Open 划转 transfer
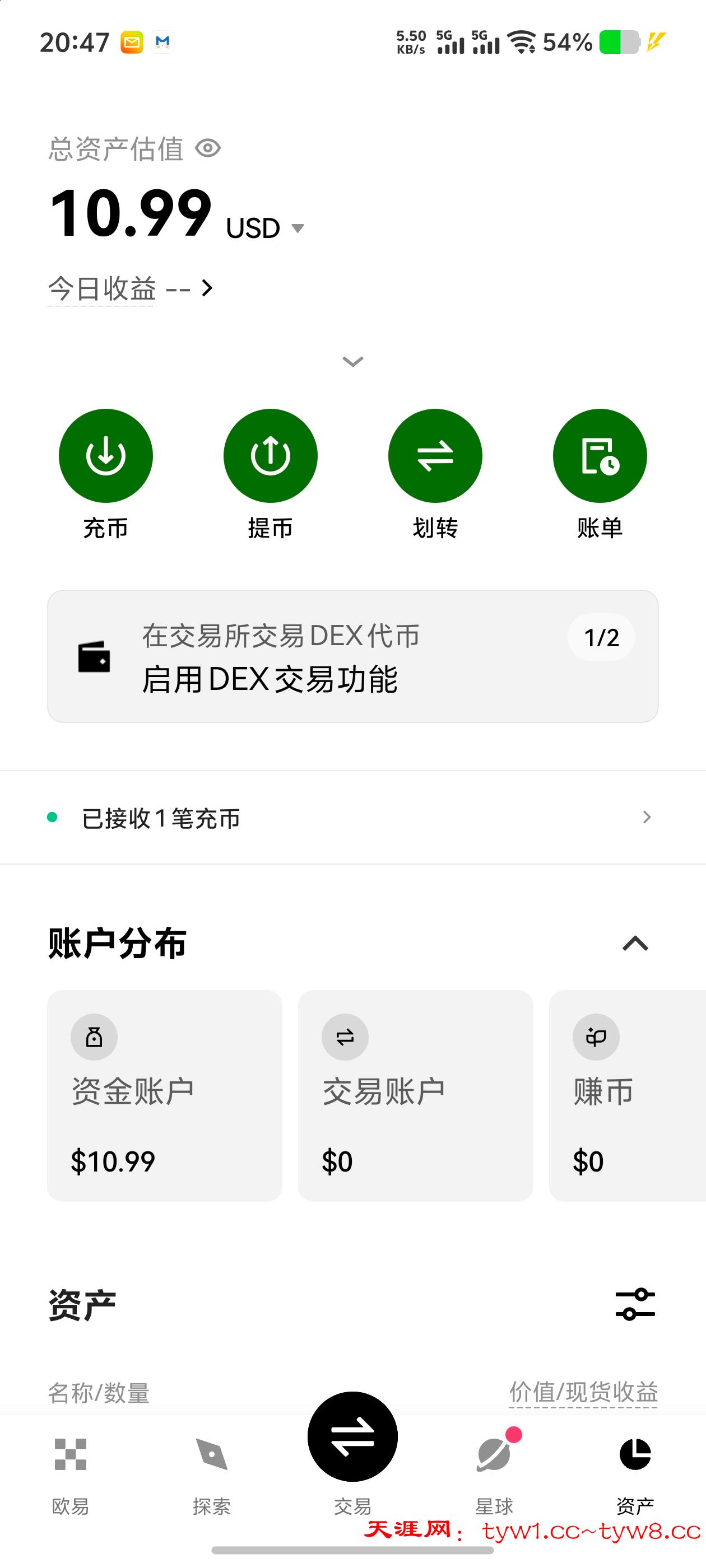Screen dimensions: 706x1568 click(x=435, y=456)
